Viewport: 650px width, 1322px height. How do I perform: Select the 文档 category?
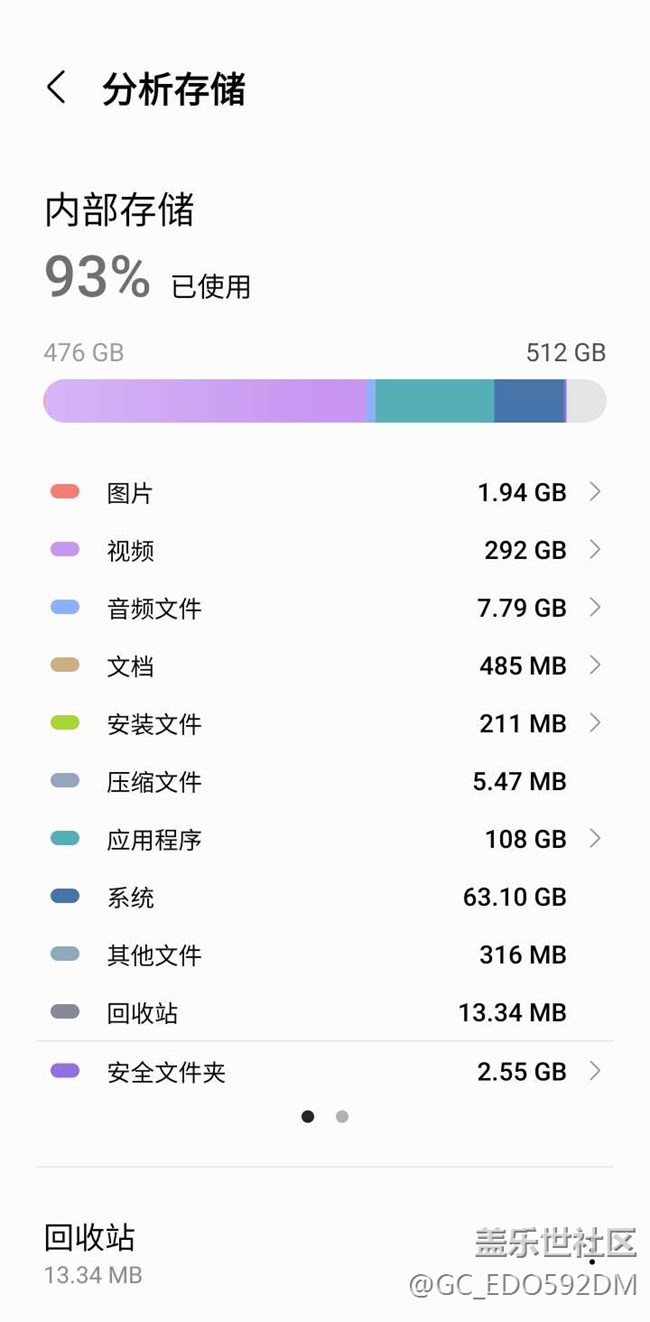[325, 666]
